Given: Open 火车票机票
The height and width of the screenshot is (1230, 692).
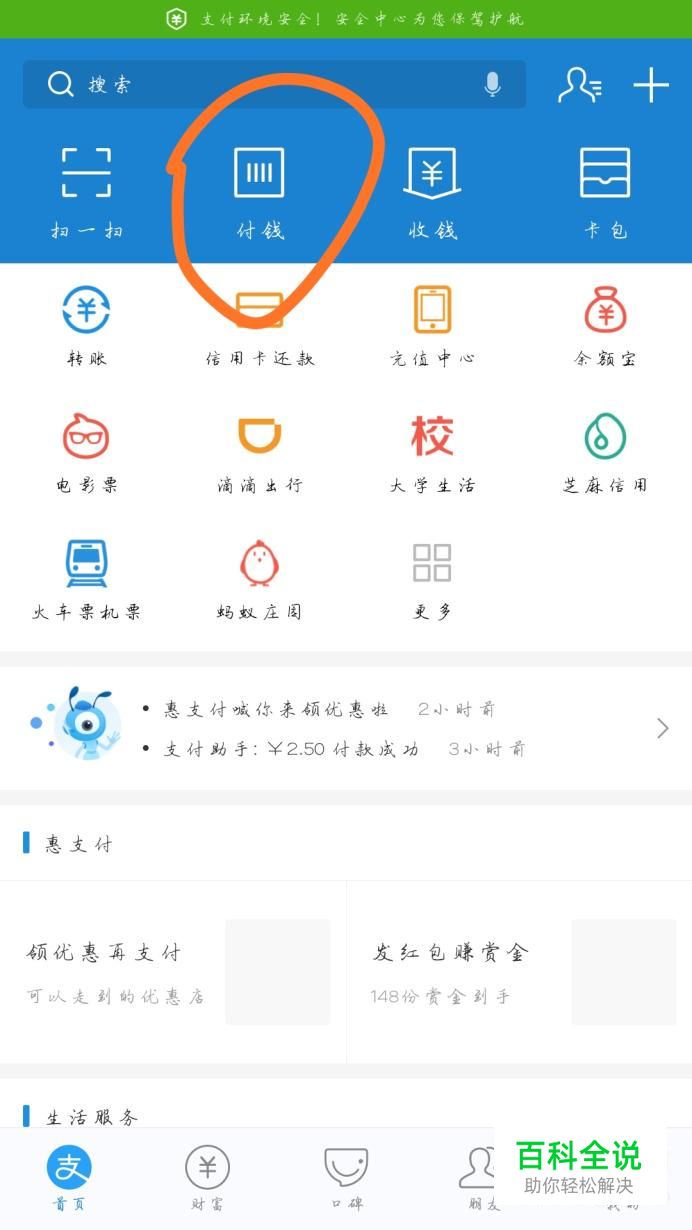Looking at the screenshot, I should [87, 578].
